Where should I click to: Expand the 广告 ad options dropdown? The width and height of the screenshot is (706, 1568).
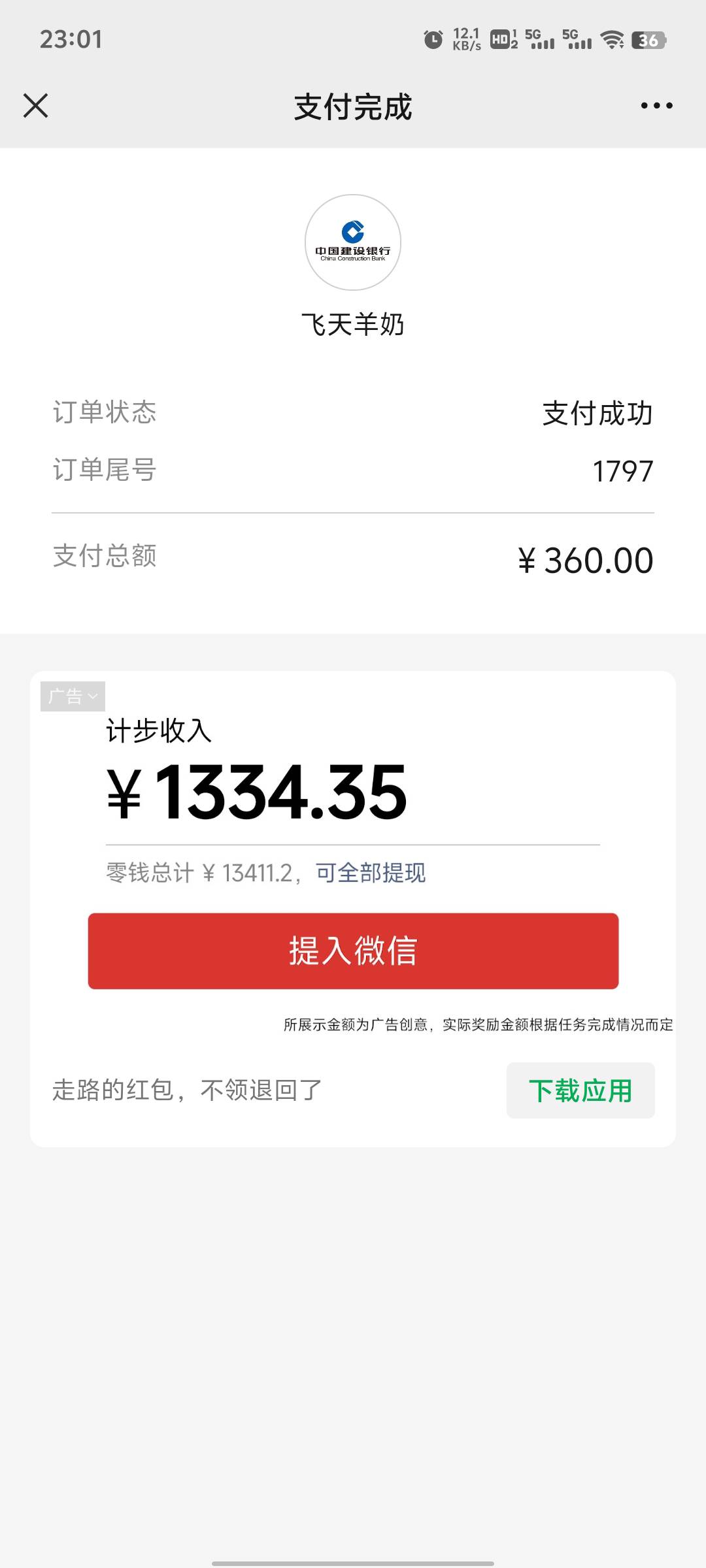point(73,696)
